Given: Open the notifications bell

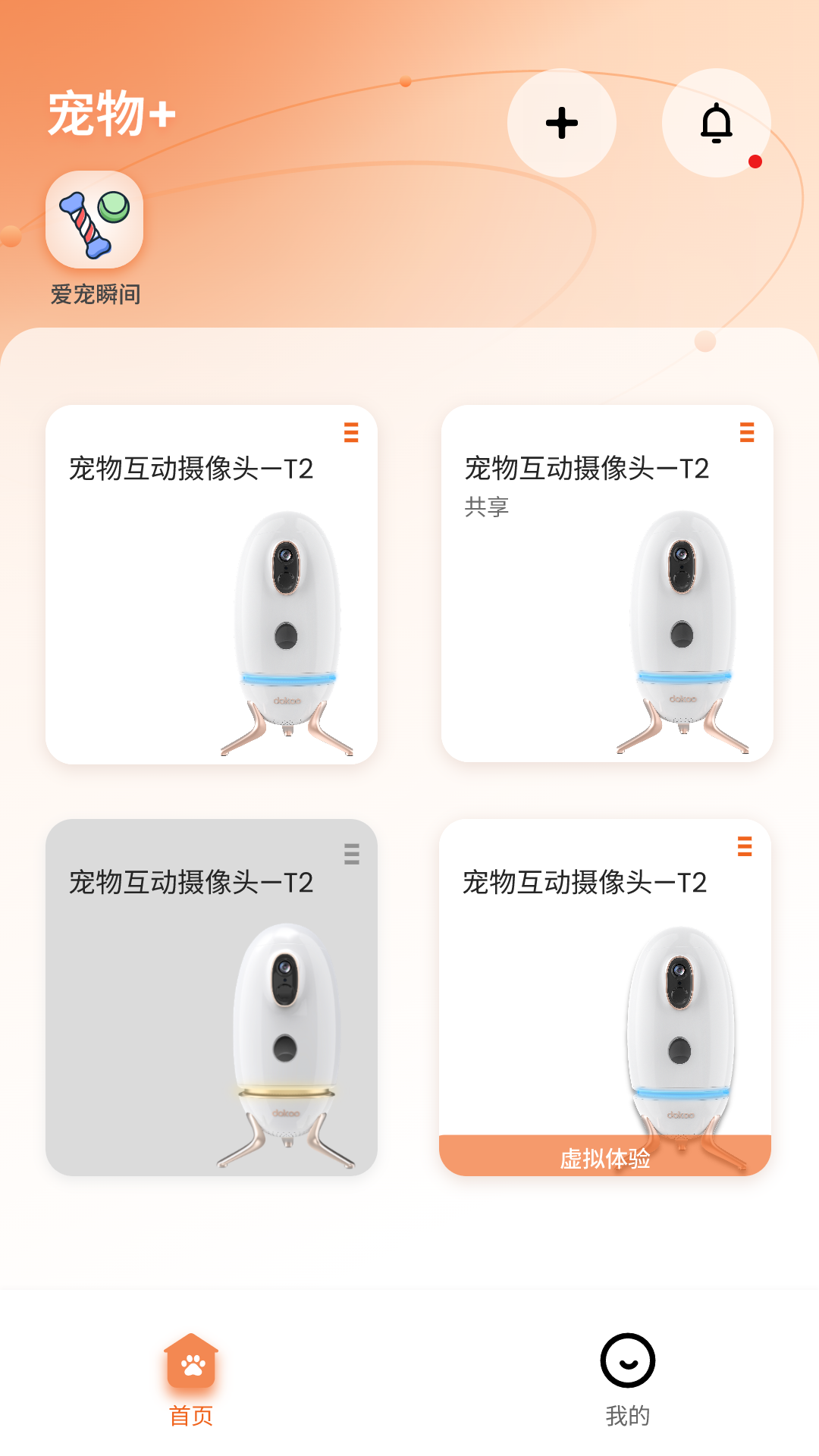Looking at the screenshot, I should (x=716, y=123).
